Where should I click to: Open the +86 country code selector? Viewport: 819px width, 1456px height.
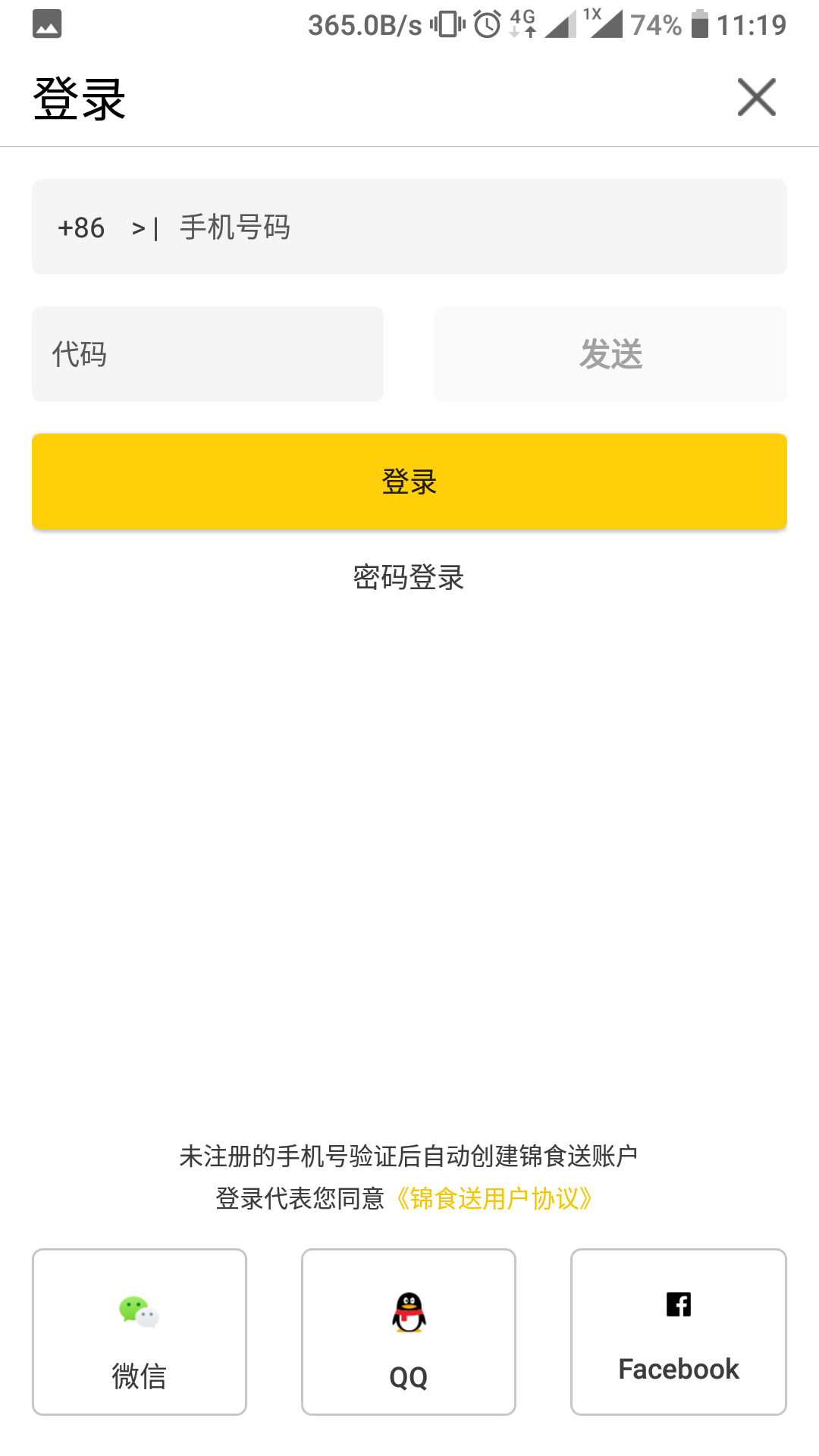pos(100,227)
